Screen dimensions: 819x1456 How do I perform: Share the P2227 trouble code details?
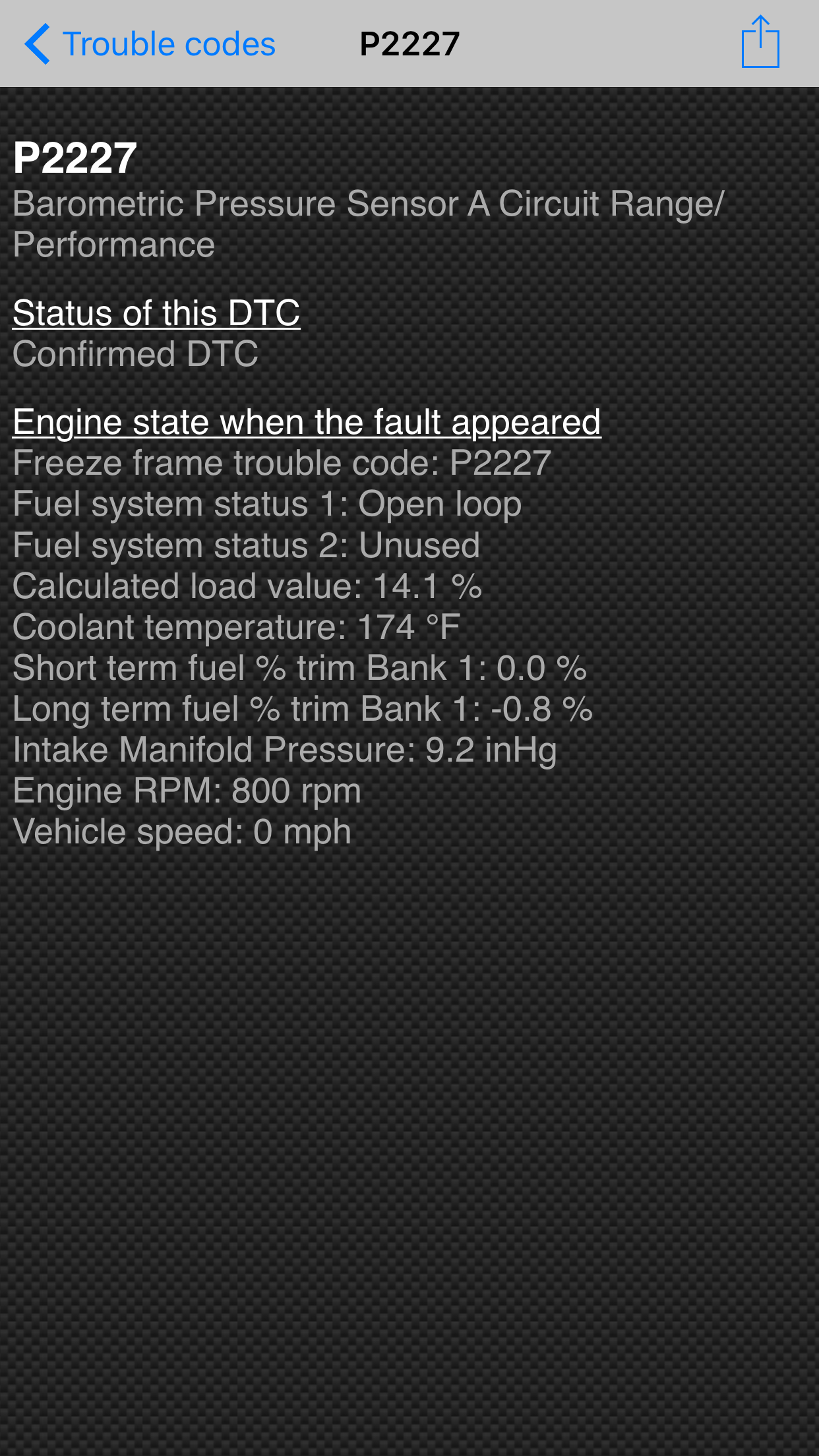760,42
